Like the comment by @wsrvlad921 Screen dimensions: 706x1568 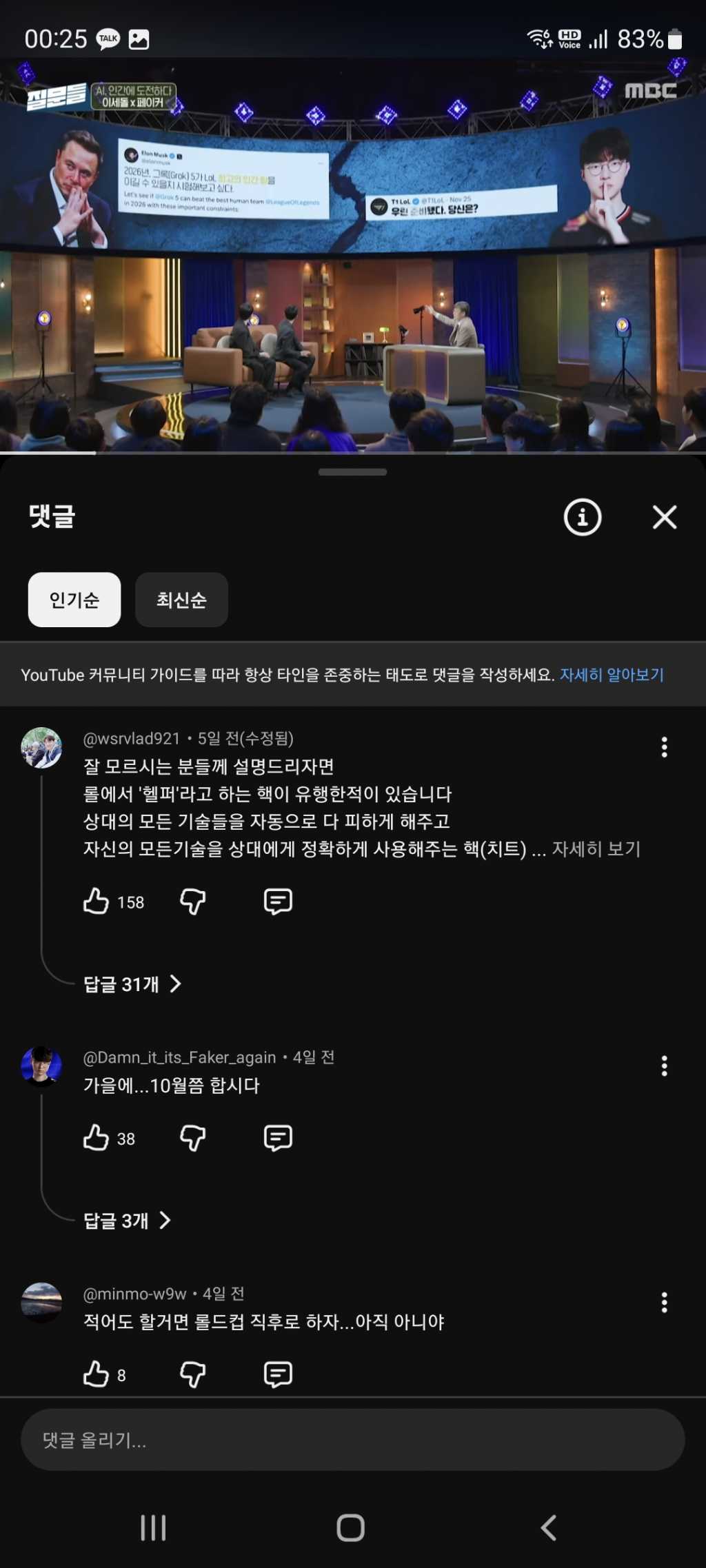(96, 901)
